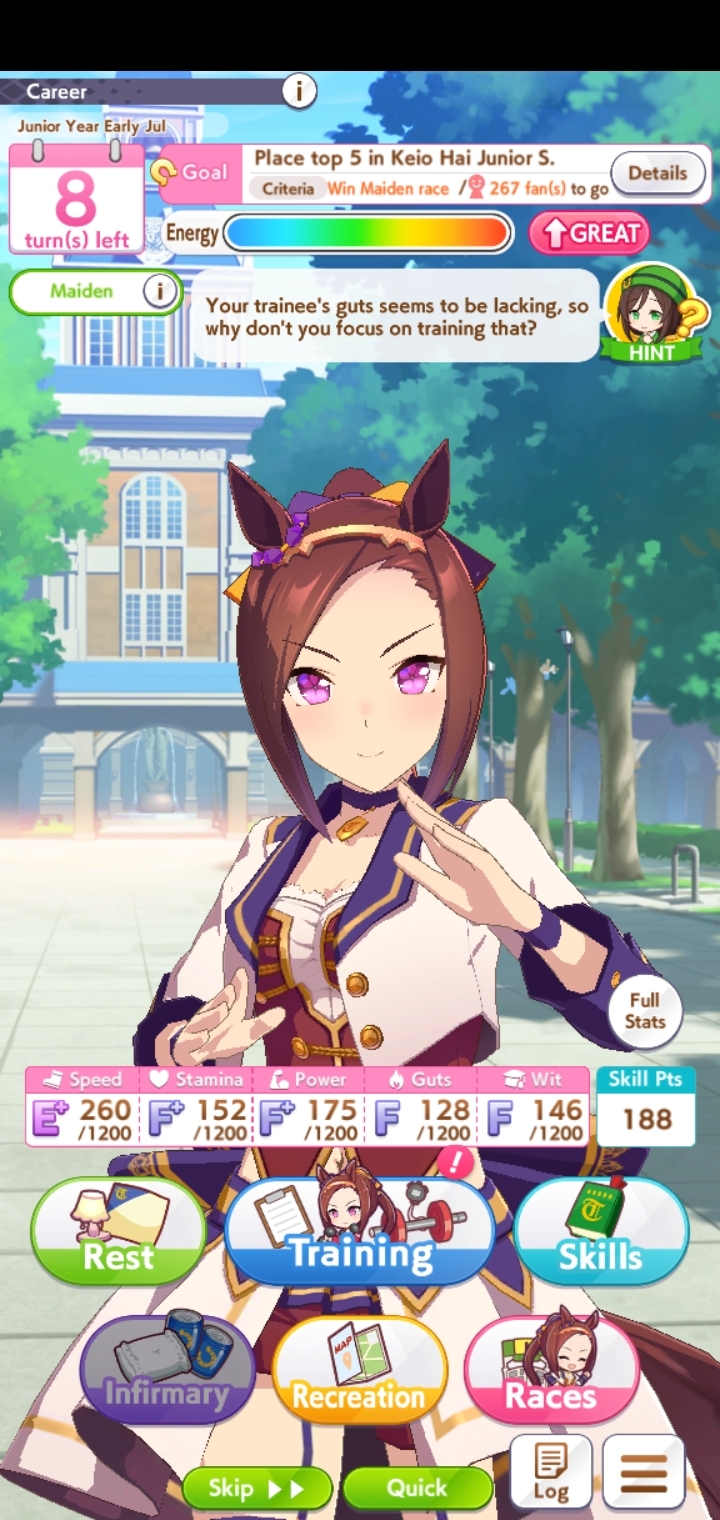The width and height of the screenshot is (720, 1520).
Task: Open Full Stats
Action: tap(645, 1010)
